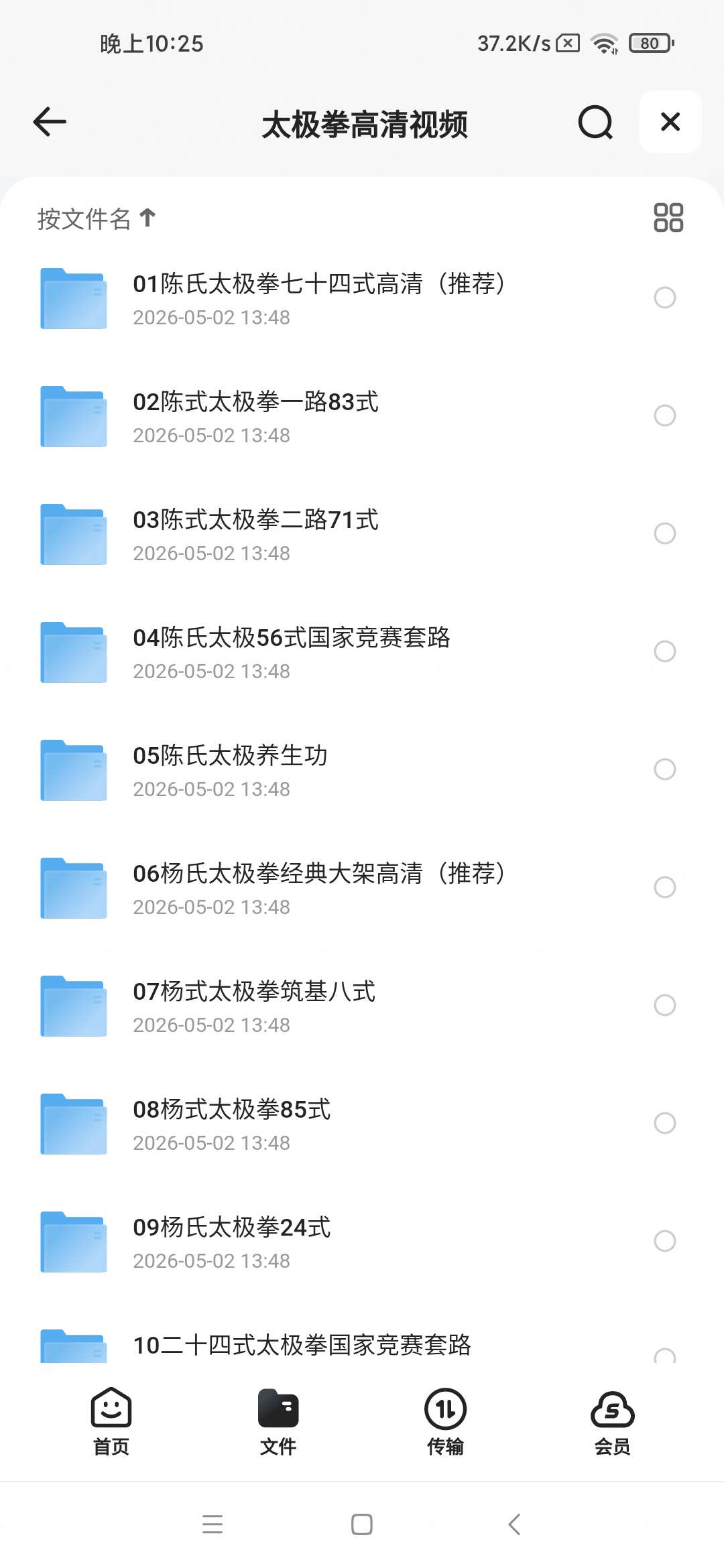724x1568 pixels.
Task: Close the page with the X button
Action: pos(670,122)
